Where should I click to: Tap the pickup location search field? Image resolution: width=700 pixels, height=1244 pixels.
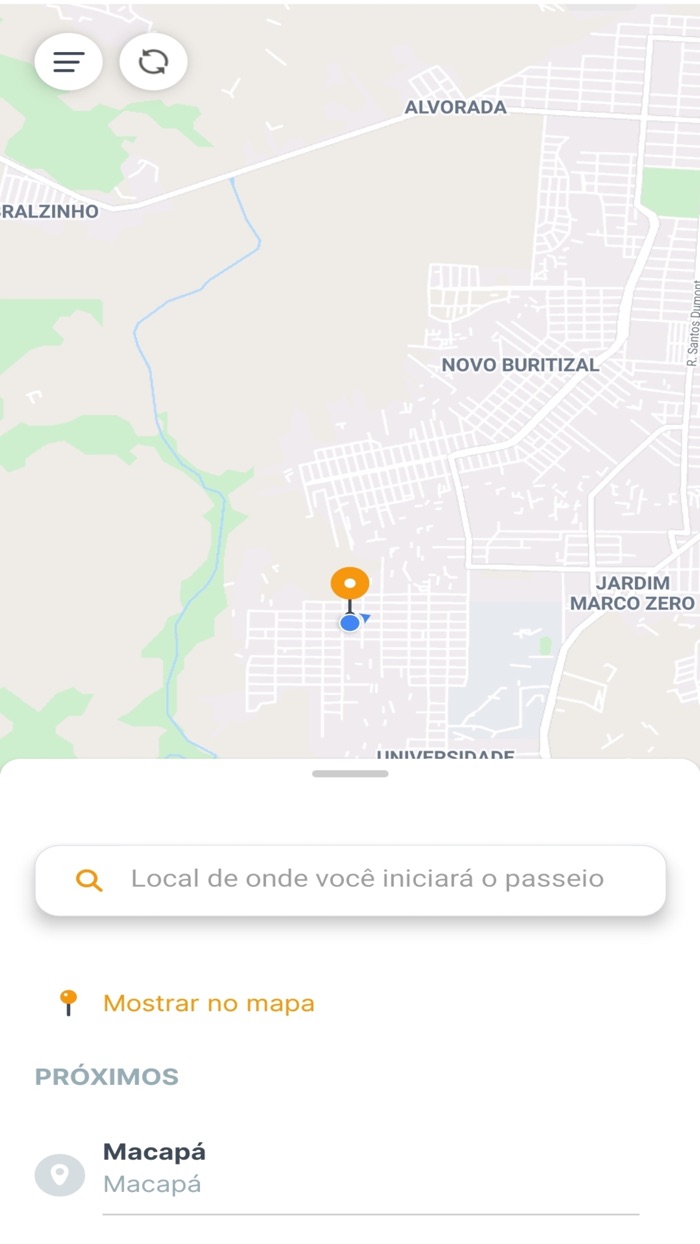(x=350, y=880)
